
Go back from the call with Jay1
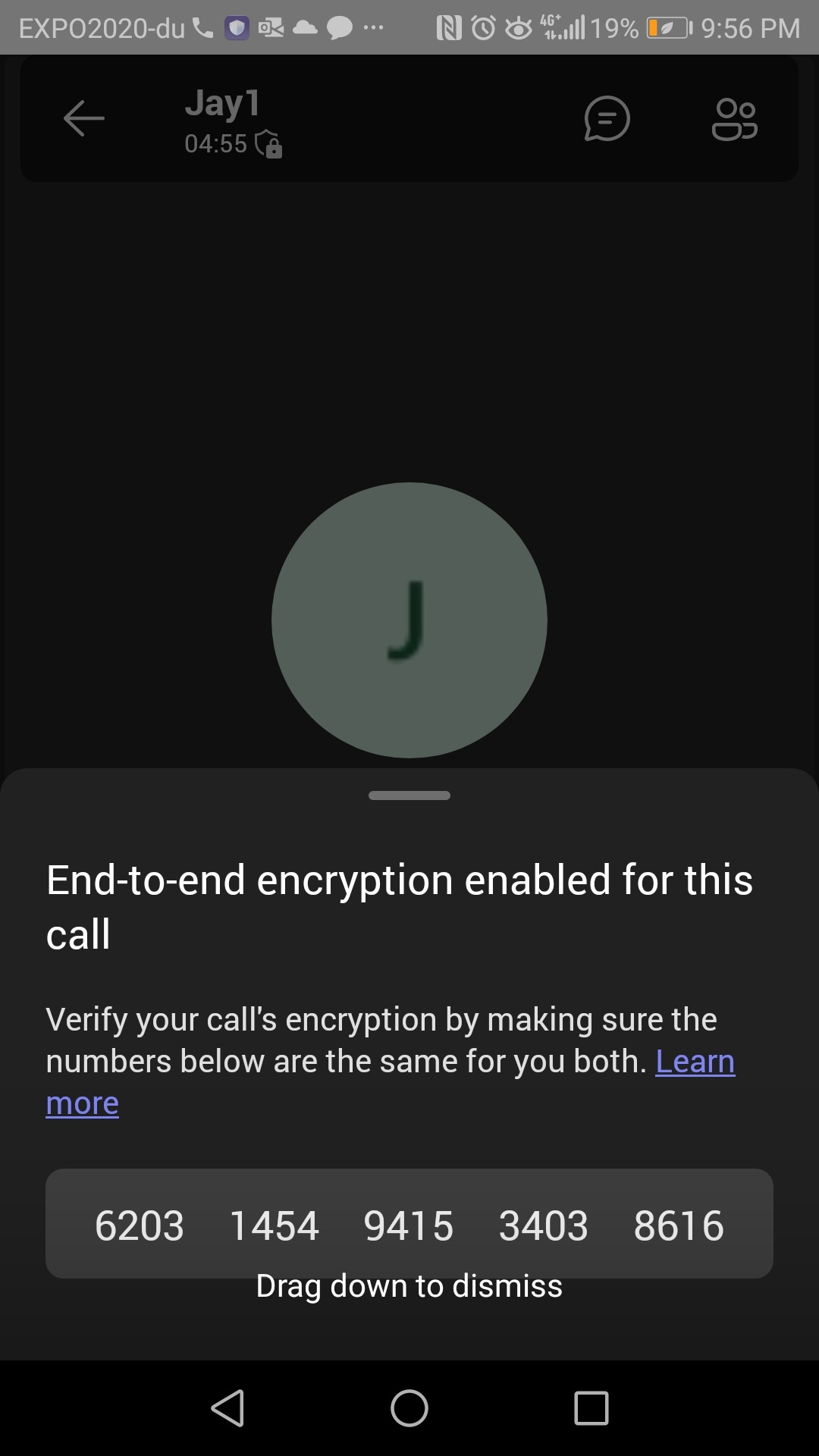[x=83, y=118]
